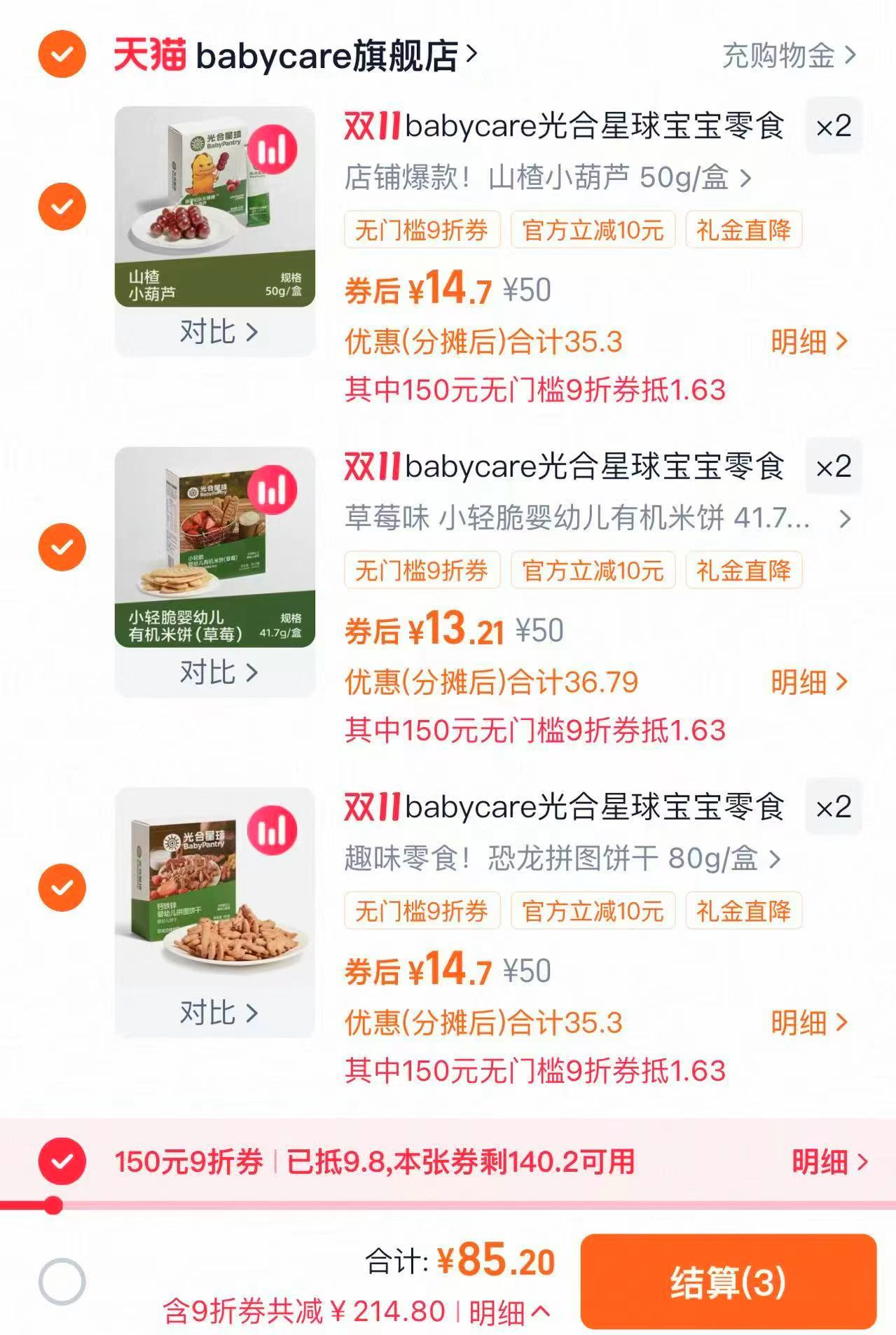Open price trend icon on dinosaur biscuit thumbnail
Viewport: 896px width, 1335px height.
pos(275,833)
